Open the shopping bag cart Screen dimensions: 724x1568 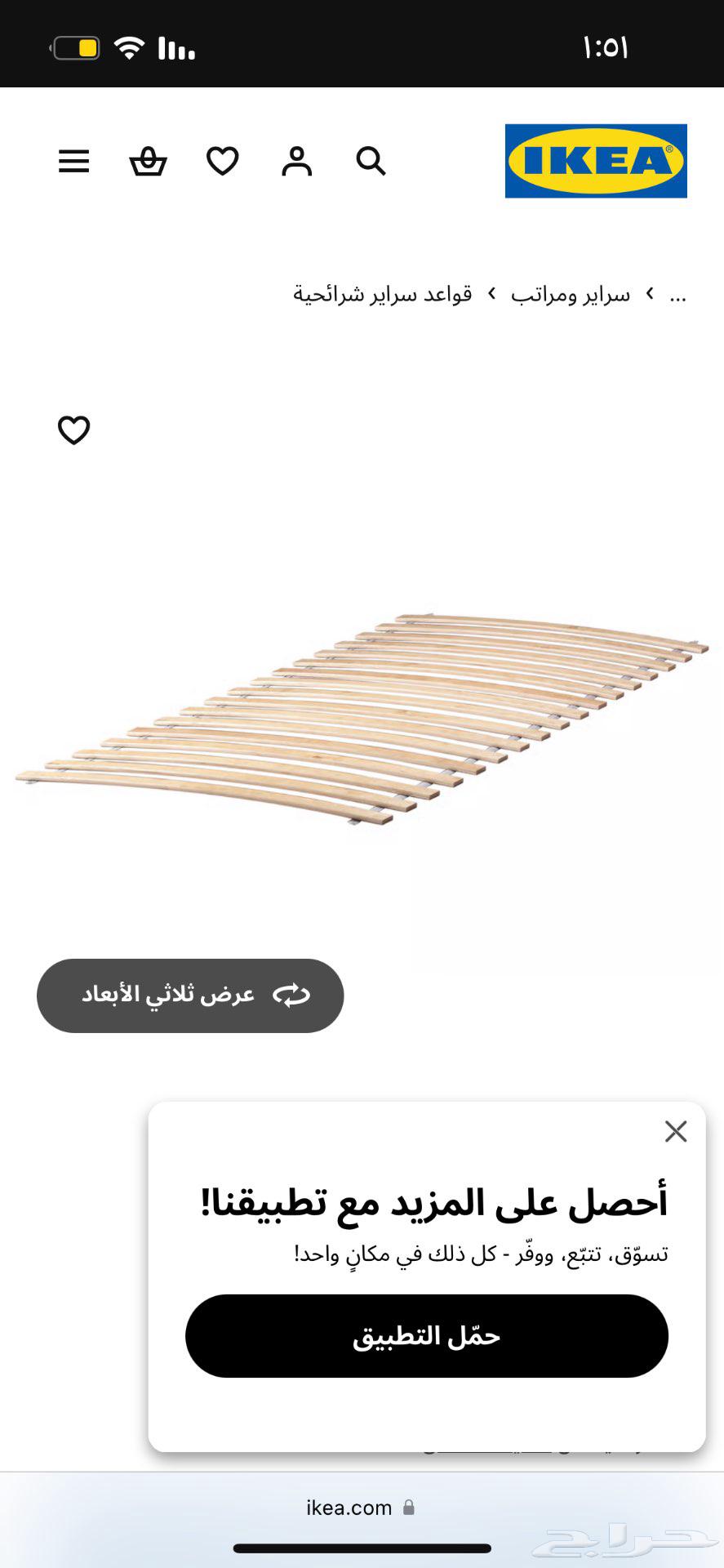pos(148,161)
